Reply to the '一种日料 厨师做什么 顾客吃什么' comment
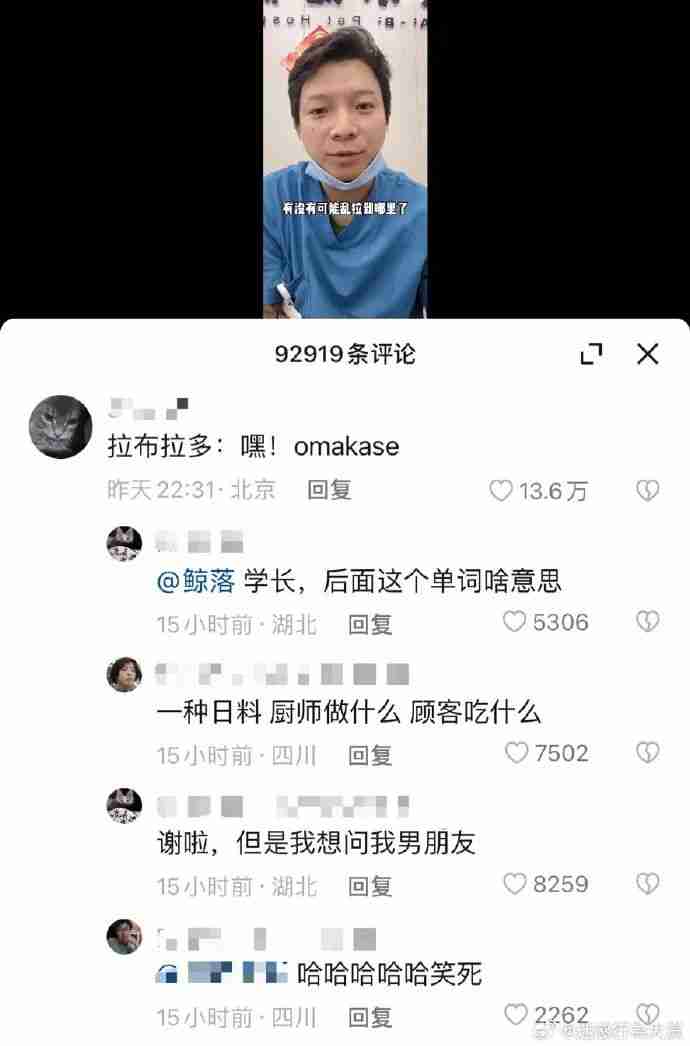690x1046 pixels. [370, 755]
